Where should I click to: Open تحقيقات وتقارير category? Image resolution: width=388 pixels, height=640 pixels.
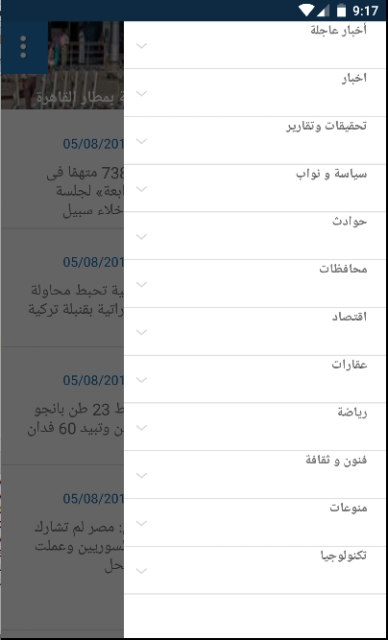click(x=255, y=140)
